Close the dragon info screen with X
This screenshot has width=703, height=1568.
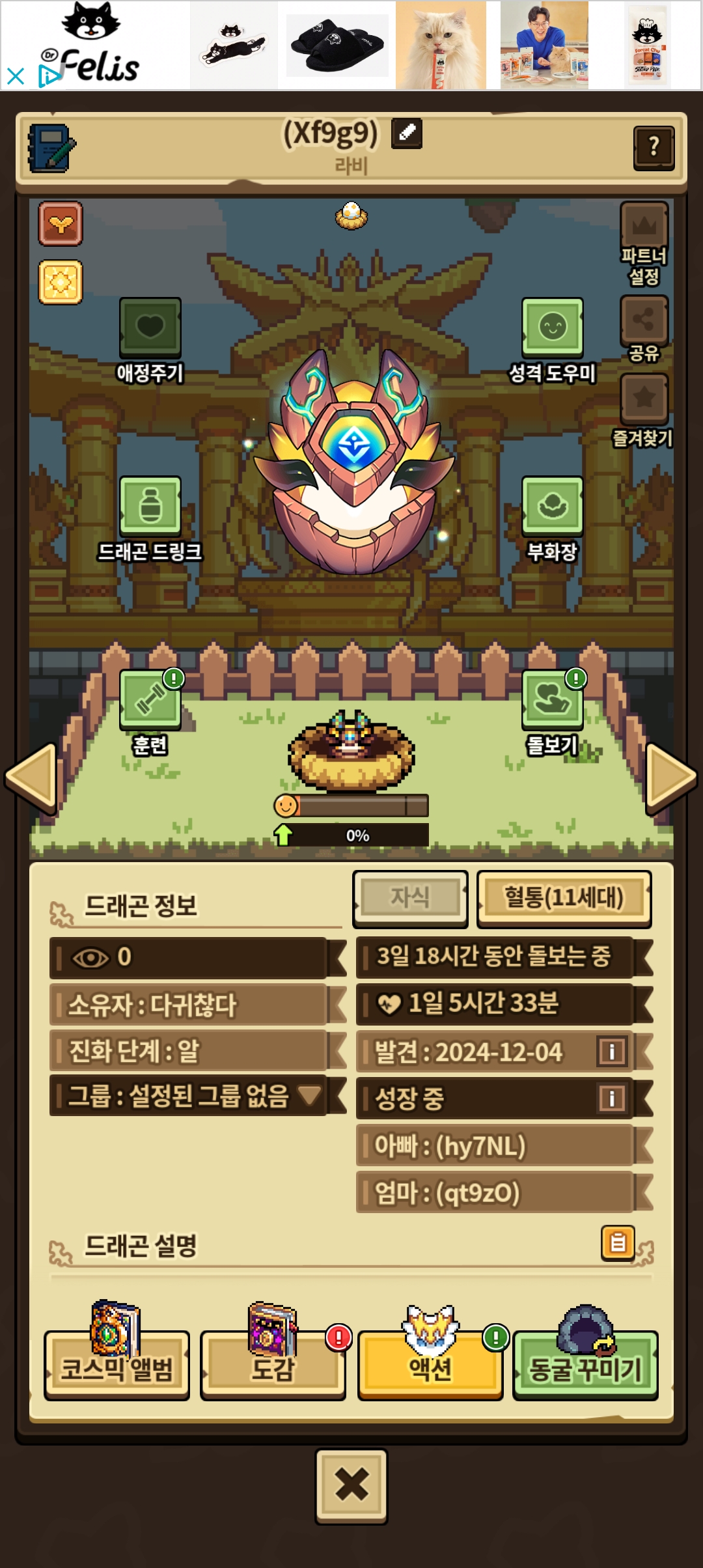pyautogui.click(x=351, y=1485)
